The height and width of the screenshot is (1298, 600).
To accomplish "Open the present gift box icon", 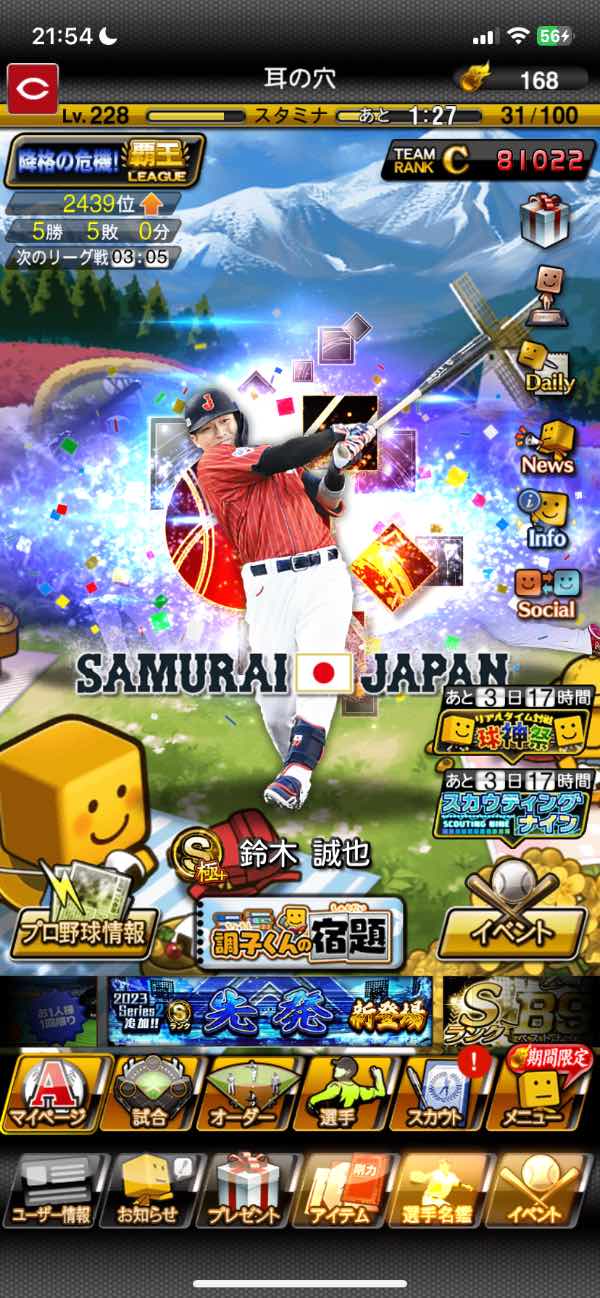I will tap(544, 218).
